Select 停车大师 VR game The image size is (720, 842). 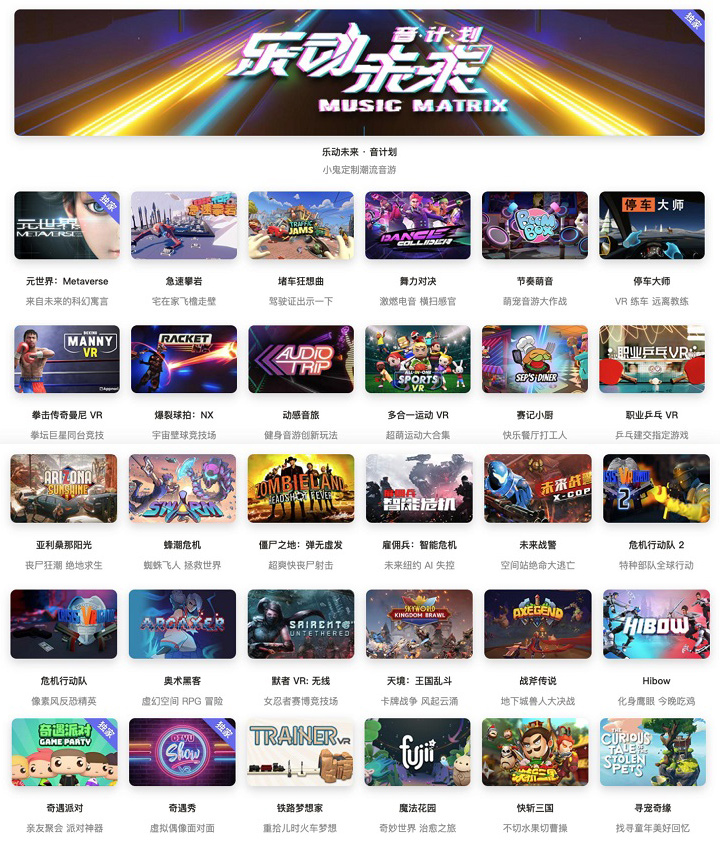pyautogui.click(x=652, y=225)
